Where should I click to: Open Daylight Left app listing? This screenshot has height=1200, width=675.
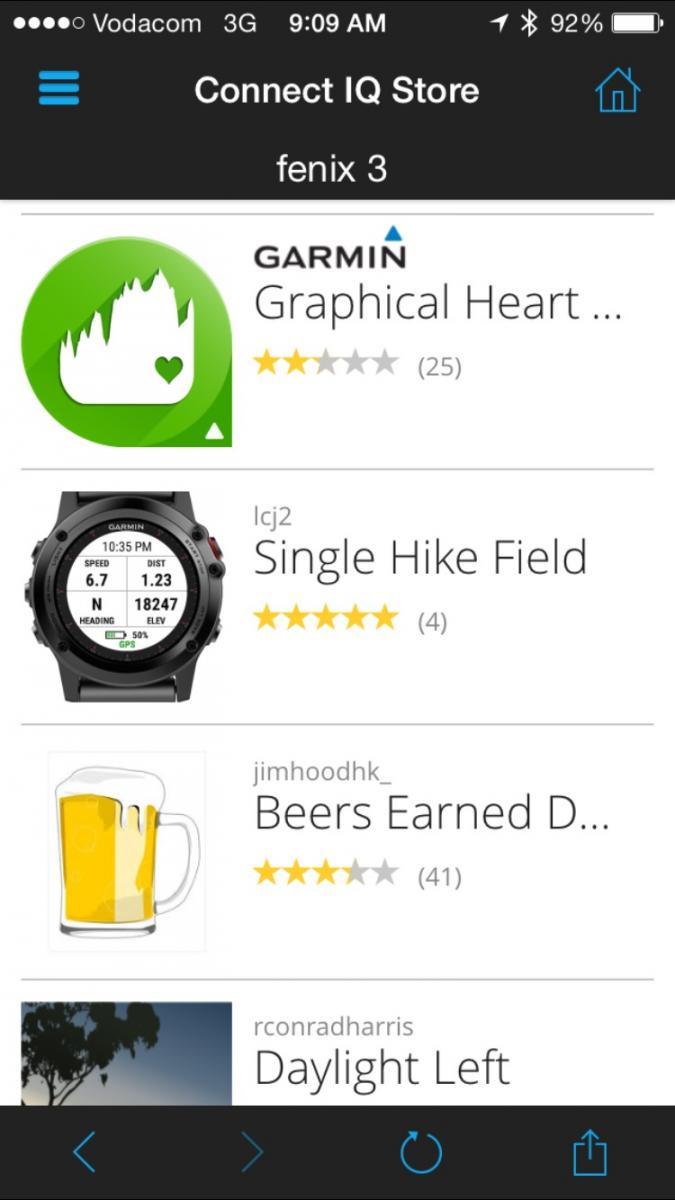pos(382,1067)
